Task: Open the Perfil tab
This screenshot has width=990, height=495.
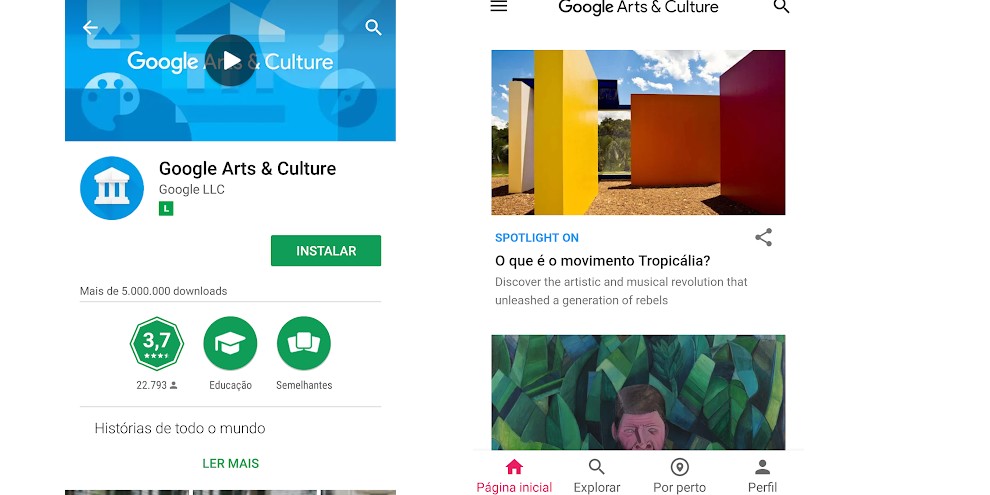Action: tap(762, 475)
